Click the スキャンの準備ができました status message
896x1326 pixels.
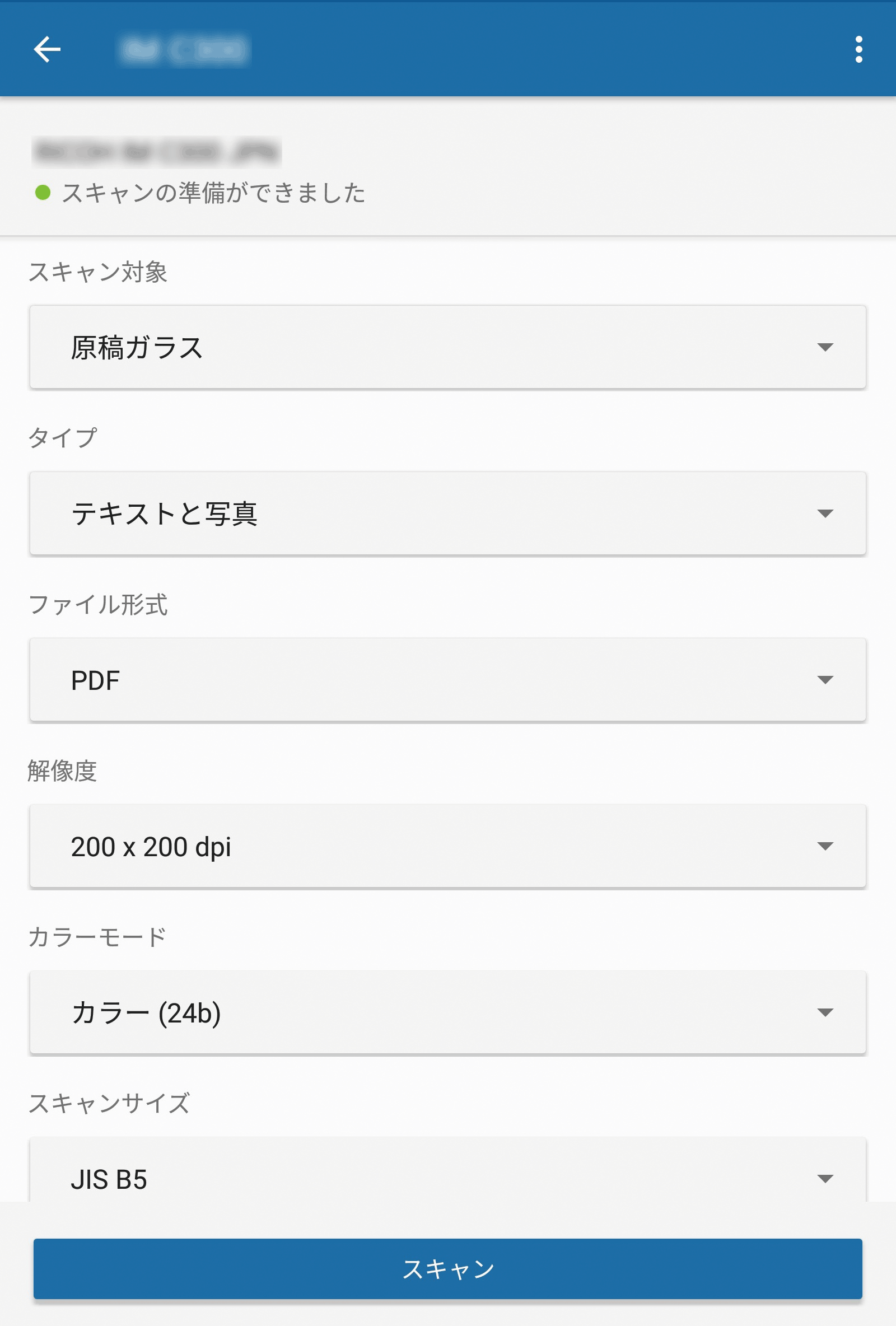point(214,193)
